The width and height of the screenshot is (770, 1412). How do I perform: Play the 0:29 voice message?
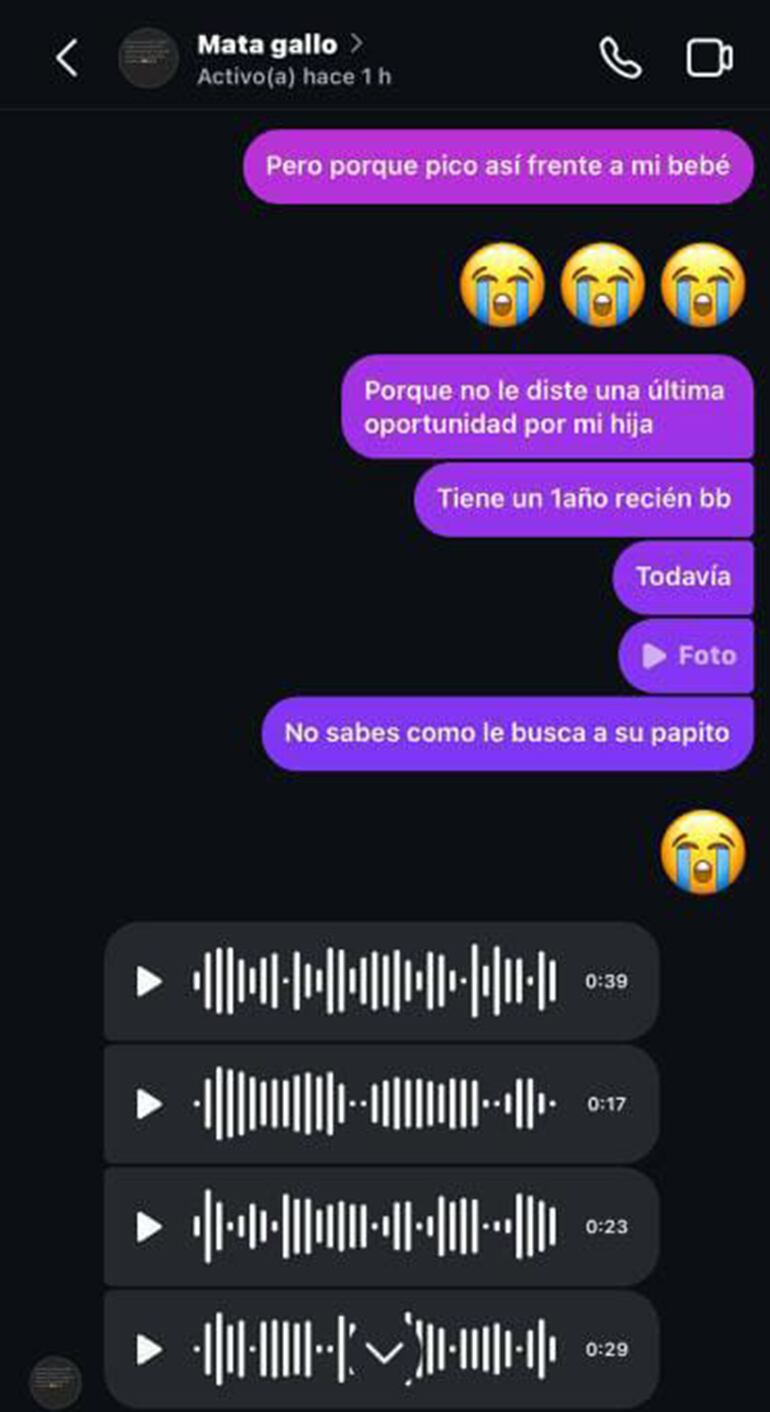coord(149,1349)
